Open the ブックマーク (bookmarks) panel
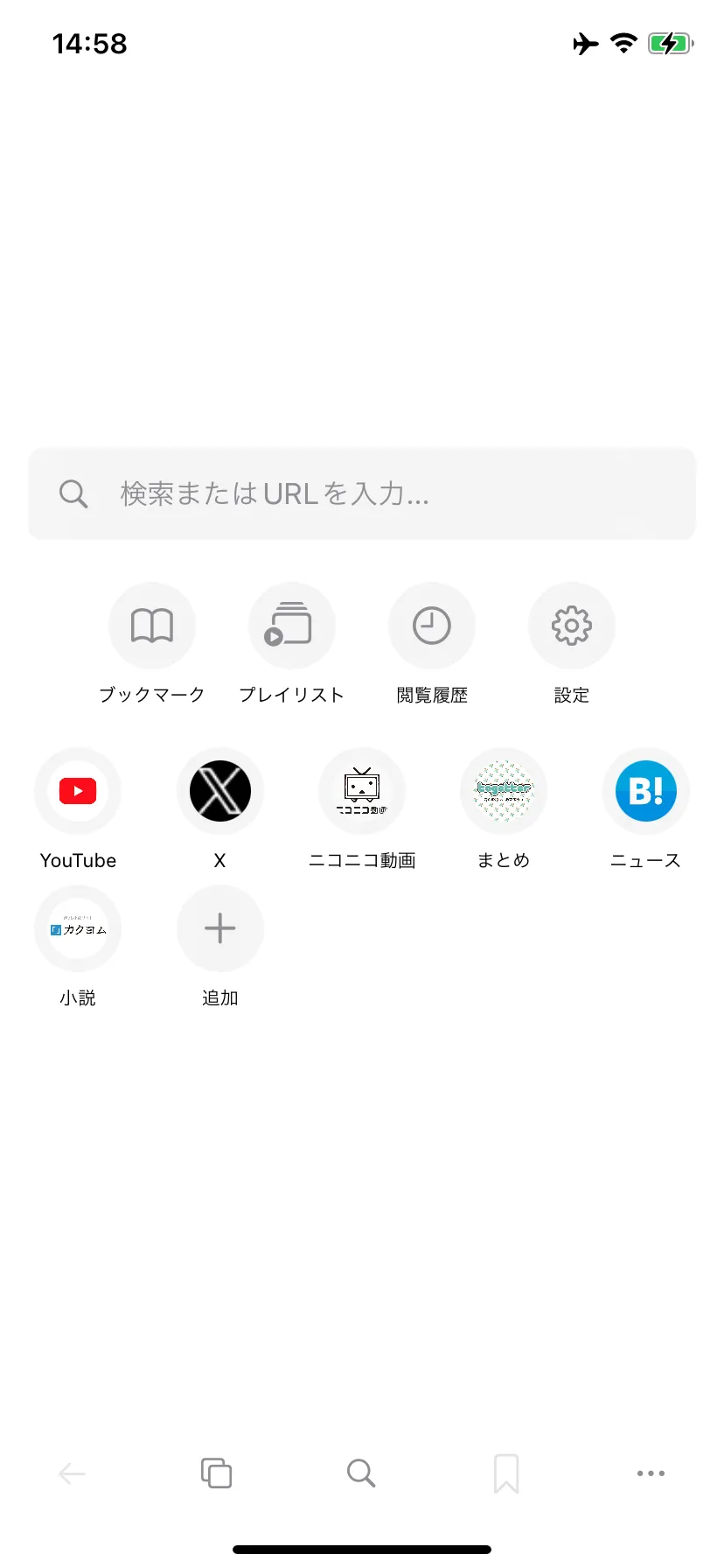724x1568 pixels. point(152,626)
